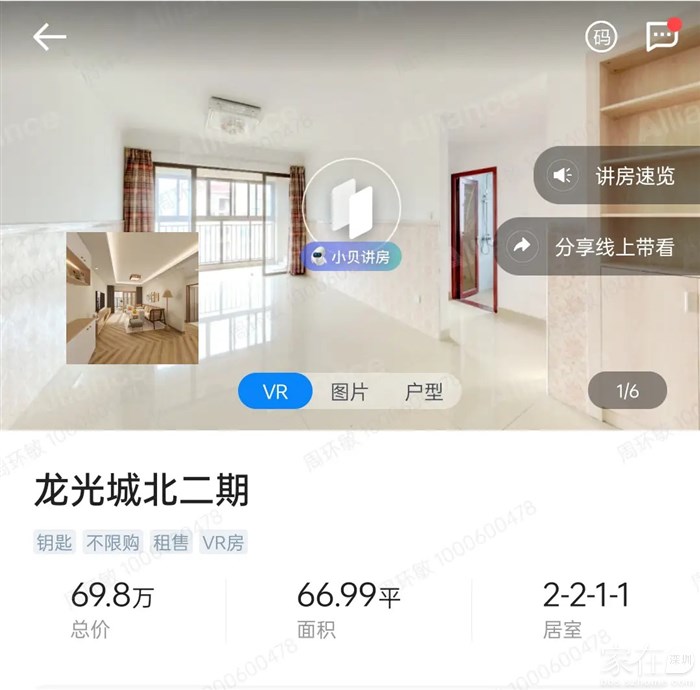This screenshot has height=690, width=700.
Task: Start the 小贝讲房 VR tour
Action: (x=352, y=213)
